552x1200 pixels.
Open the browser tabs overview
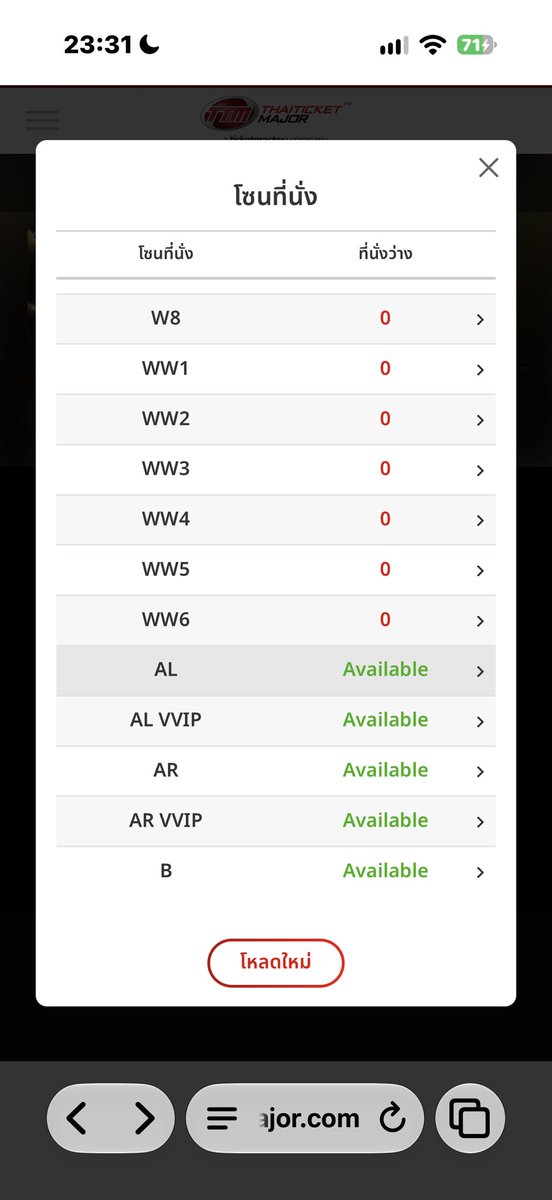[470, 1118]
